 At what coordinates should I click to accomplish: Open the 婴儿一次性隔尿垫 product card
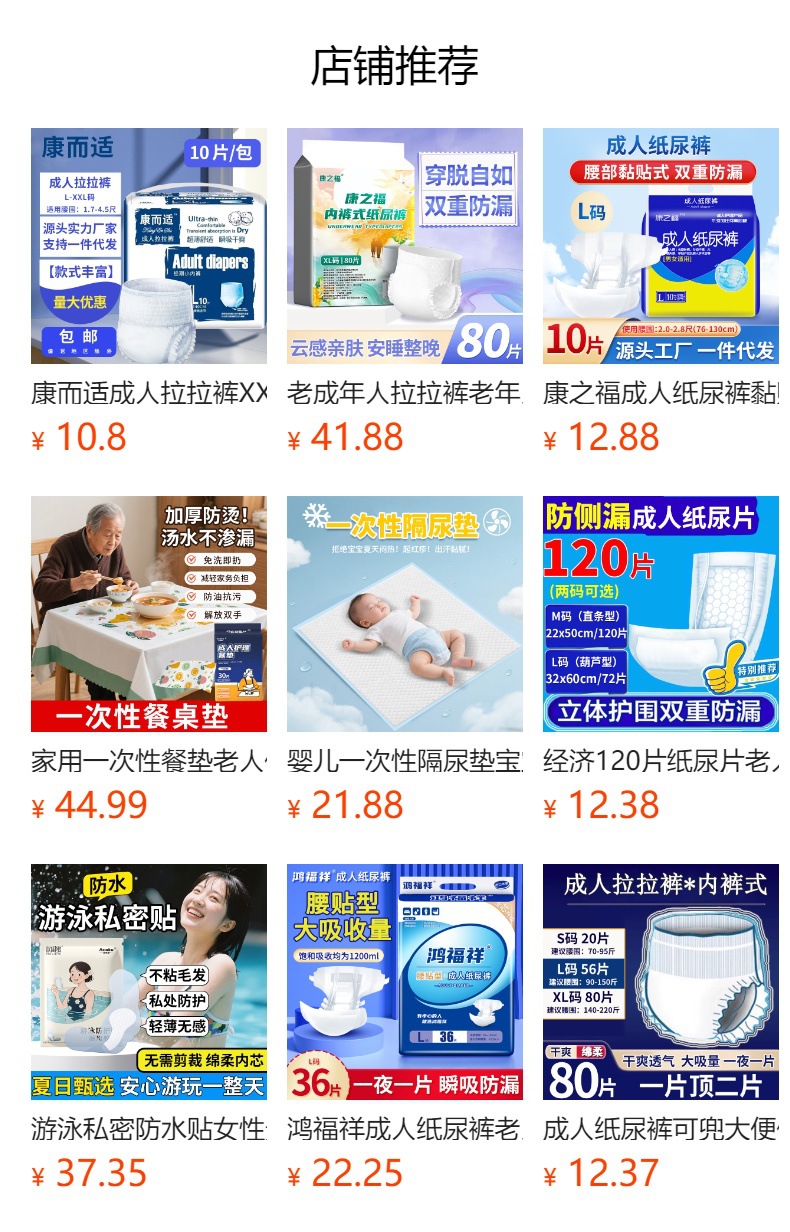[x=405, y=614]
